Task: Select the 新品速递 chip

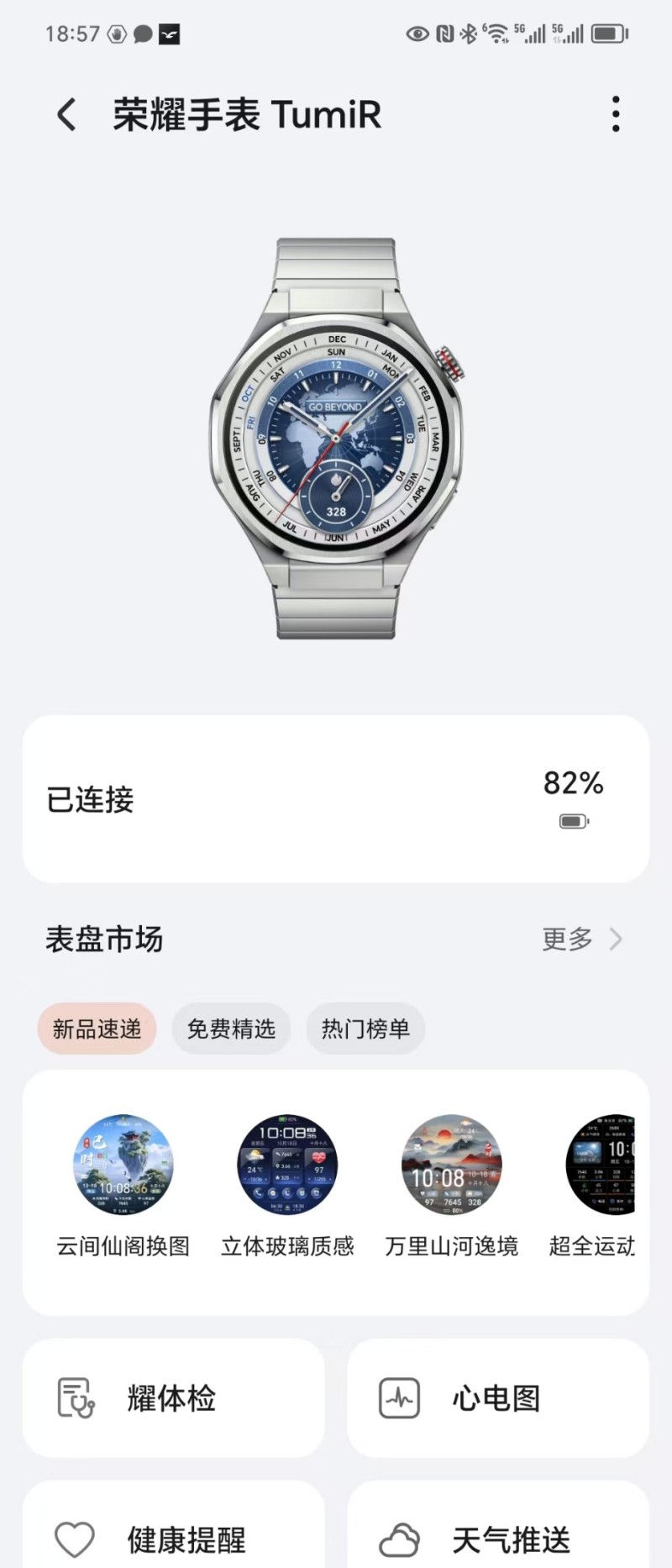Action: coord(97,1029)
